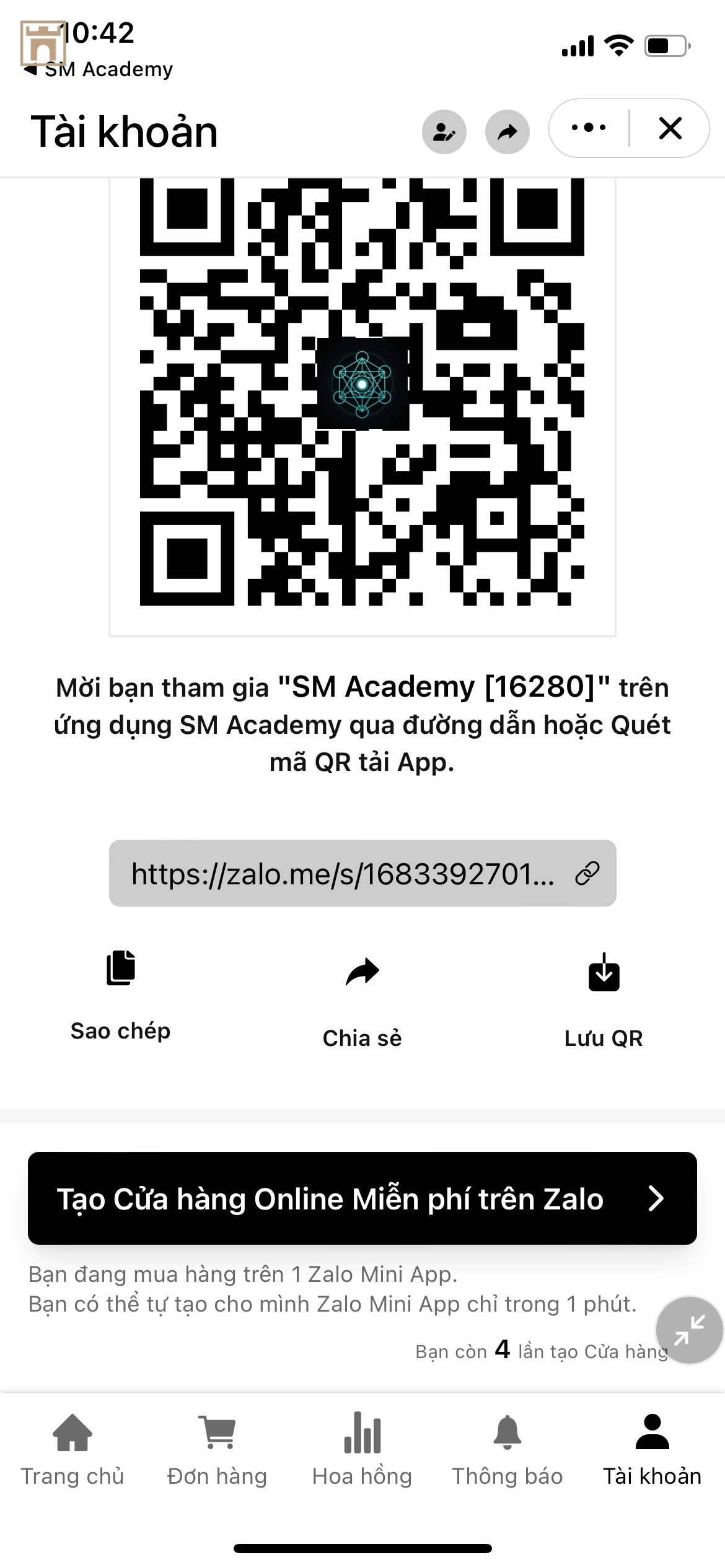This screenshot has width=725, height=1568.
Task: Open the Hoa hồng tab
Action: 362,1450
